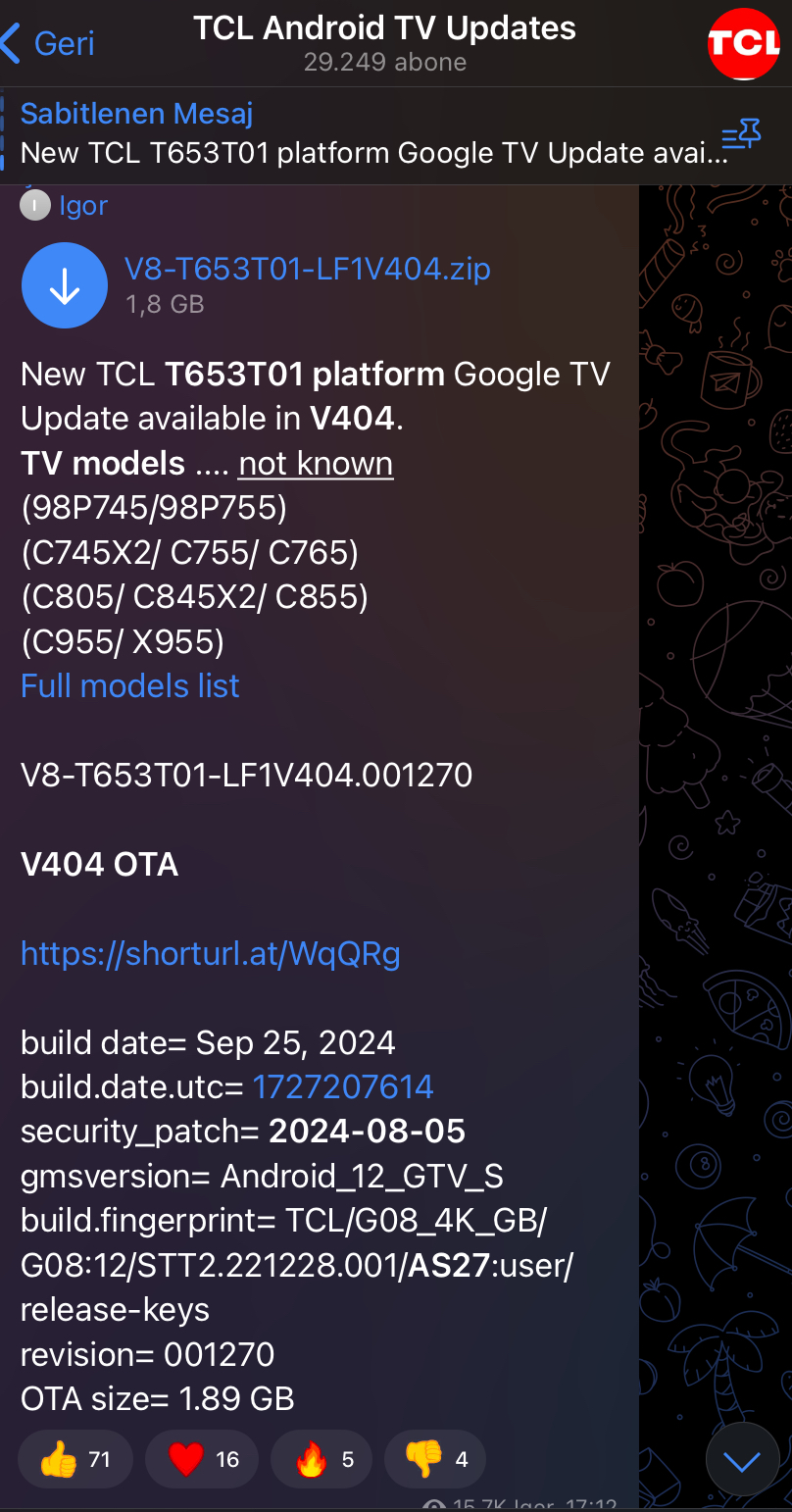The width and height of the screenshot is (792, 1512).
Task: Go back with the Geri button
Action: [x=49, y=43]
